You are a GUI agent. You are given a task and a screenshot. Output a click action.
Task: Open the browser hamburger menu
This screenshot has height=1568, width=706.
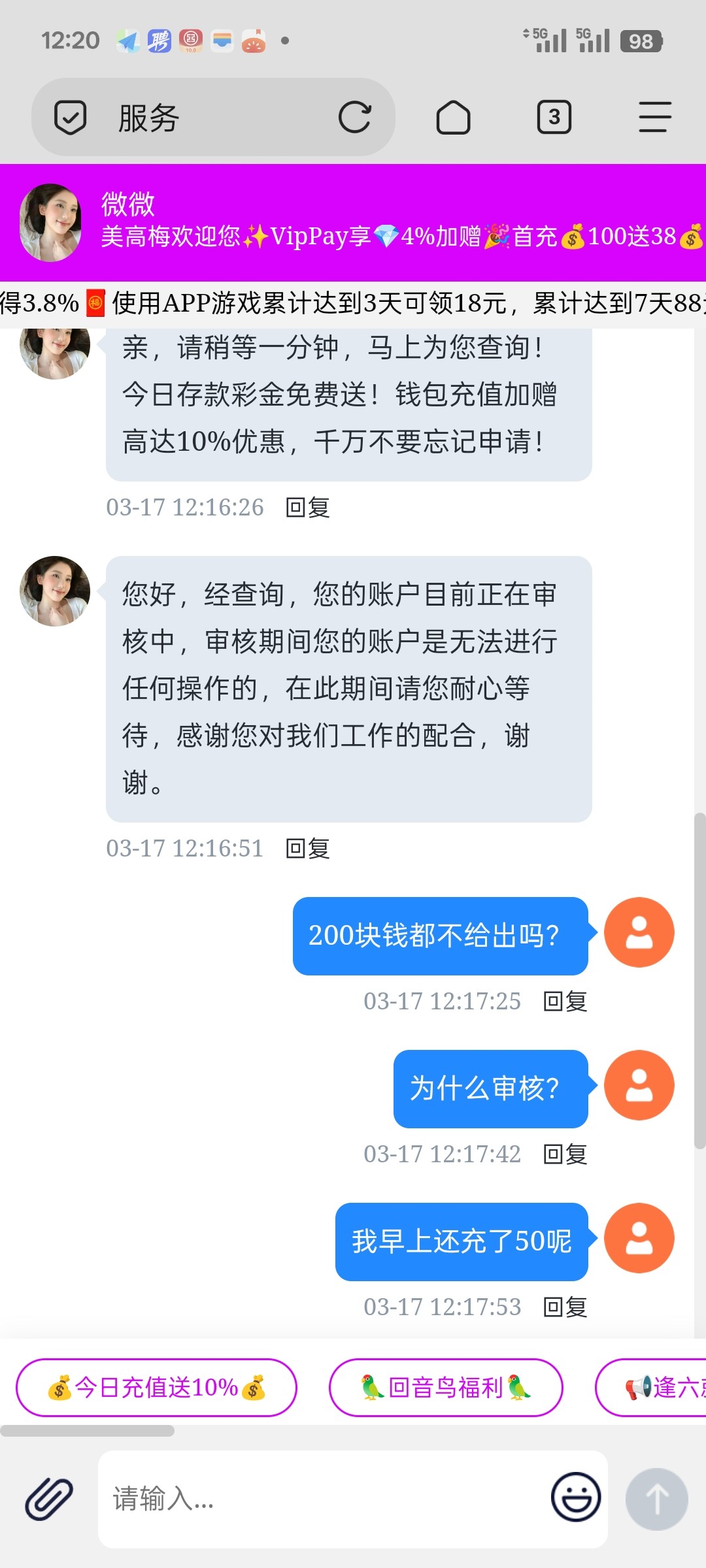655,118
